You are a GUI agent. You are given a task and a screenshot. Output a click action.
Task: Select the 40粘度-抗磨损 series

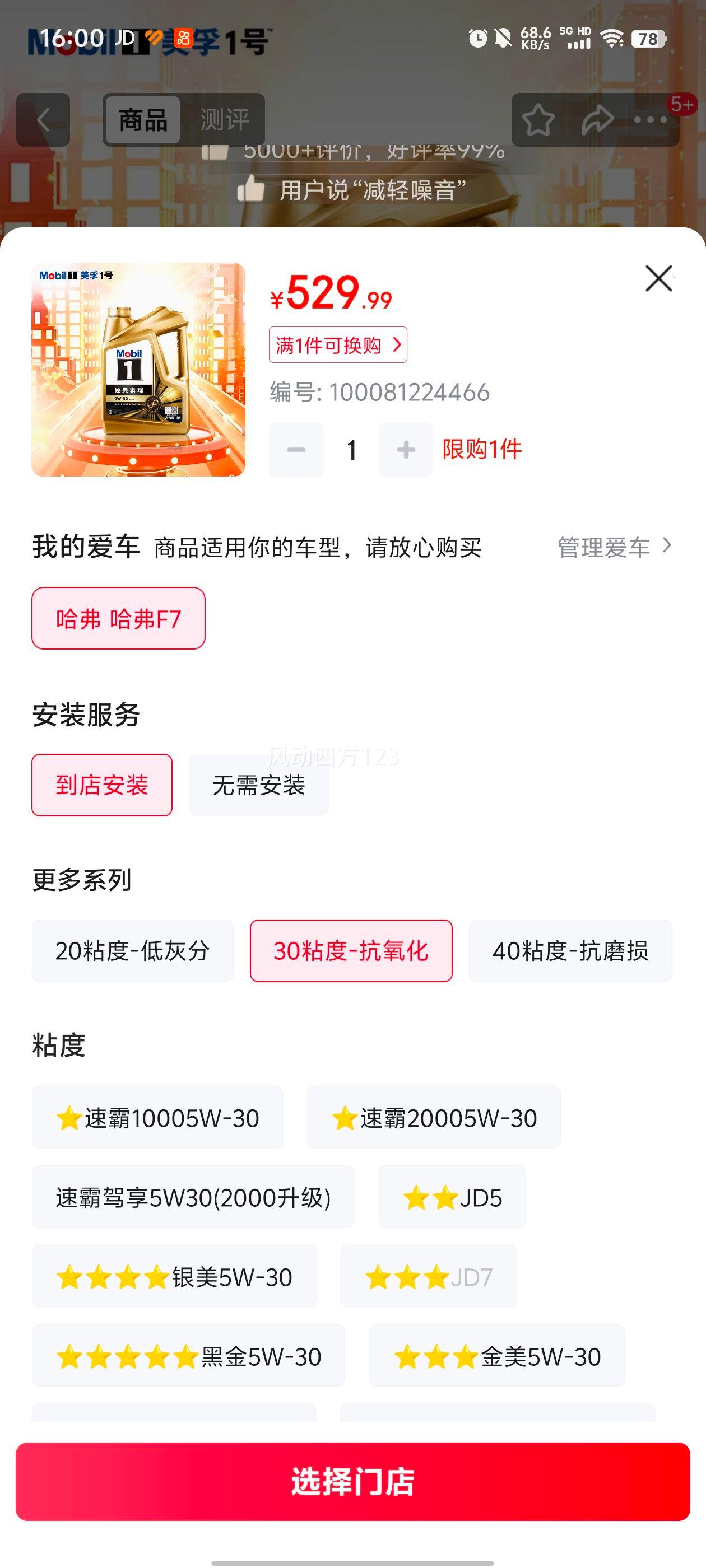(570, 951)
